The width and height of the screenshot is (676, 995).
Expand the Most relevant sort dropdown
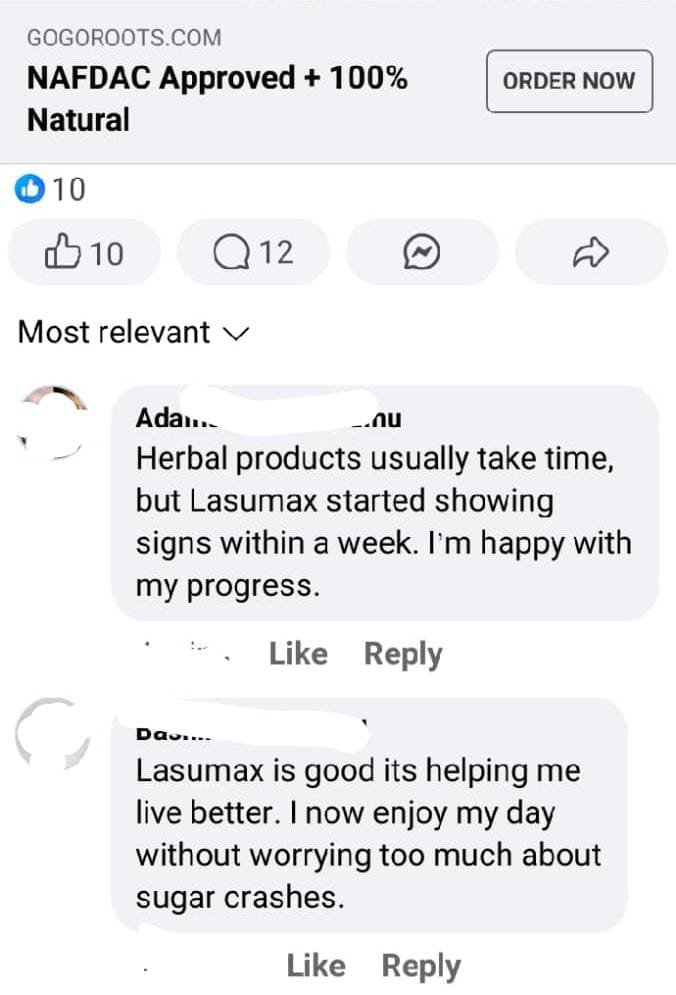click(132, 332)
